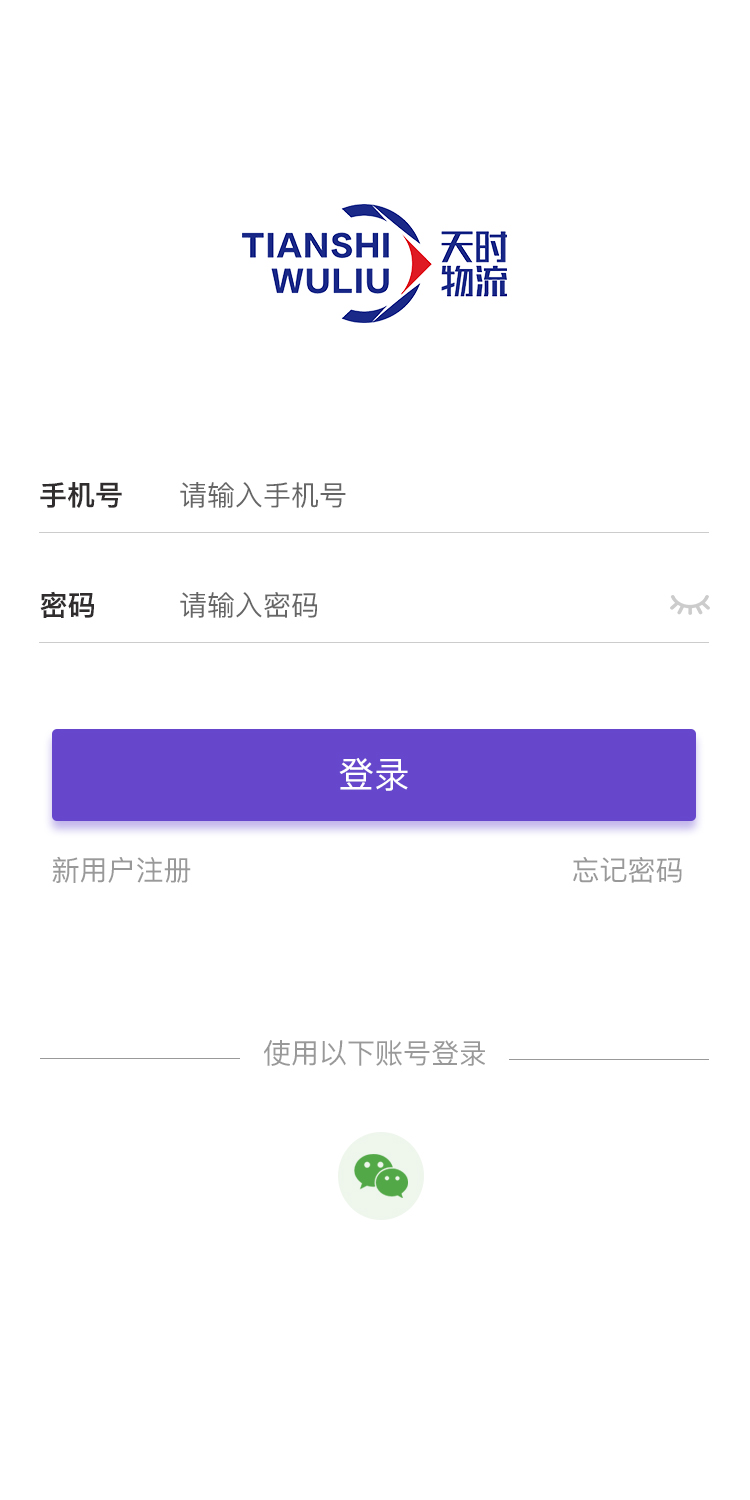Tap the purple 登录 login button
This screenshot has width=750, height=1500.
[374, 775]
